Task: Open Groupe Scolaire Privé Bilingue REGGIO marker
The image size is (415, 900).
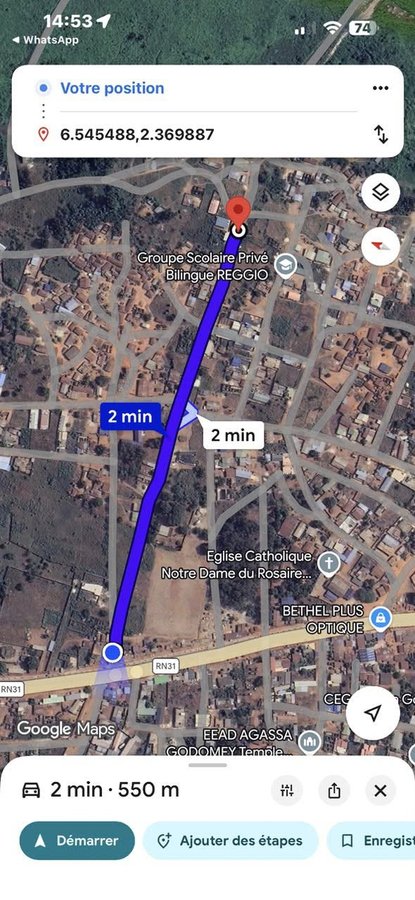Action: [285, 266]
